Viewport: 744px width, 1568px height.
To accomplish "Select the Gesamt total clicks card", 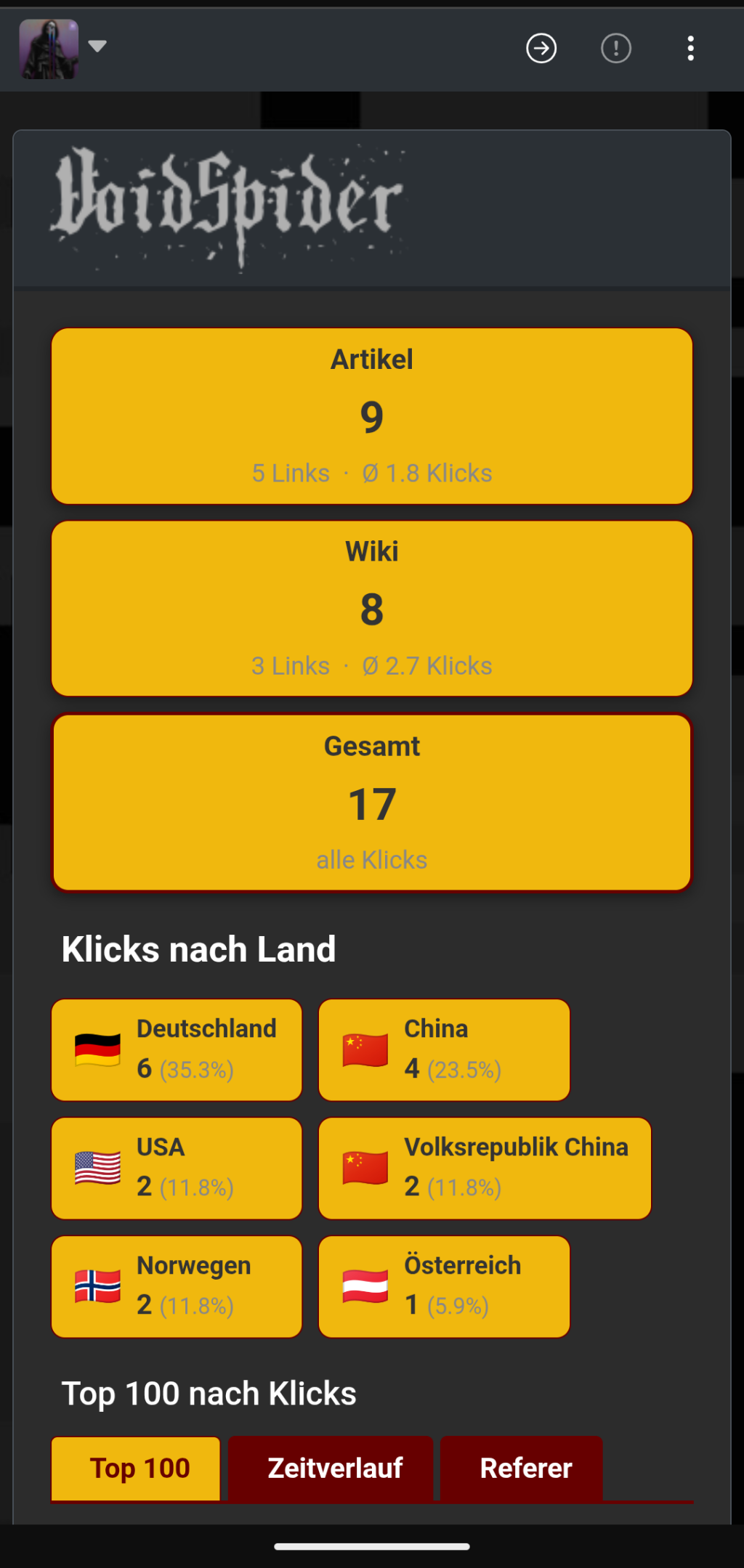I will pos(372,803).
